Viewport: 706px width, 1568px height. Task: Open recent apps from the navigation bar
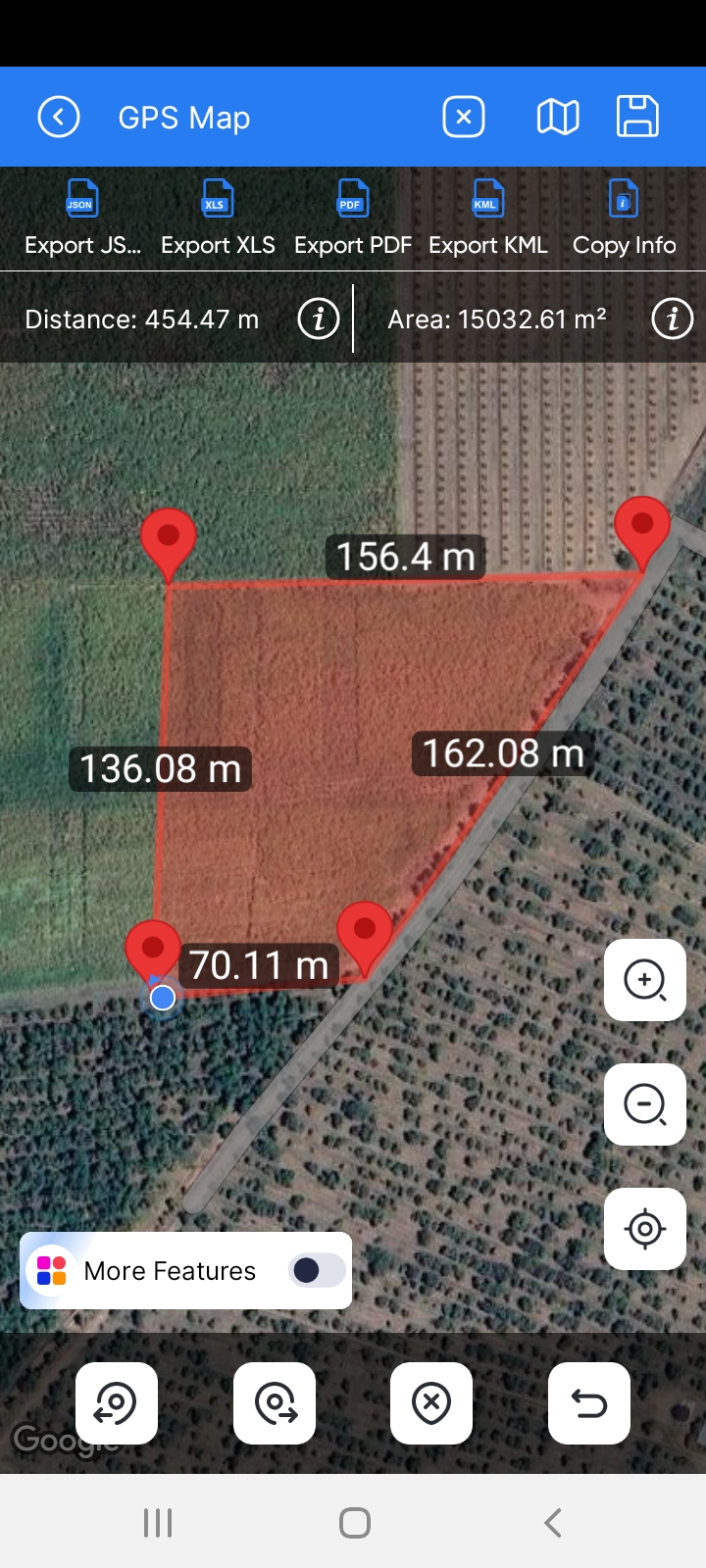tap(158, 1523)
